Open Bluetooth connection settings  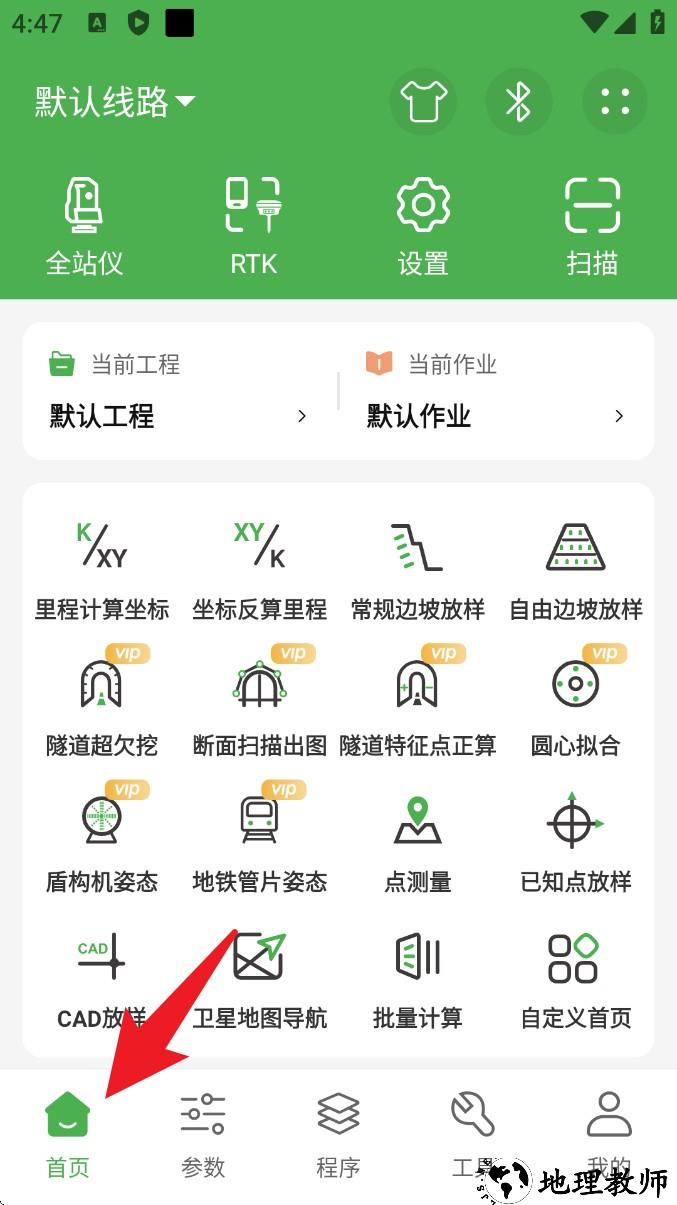coord(518,102)
